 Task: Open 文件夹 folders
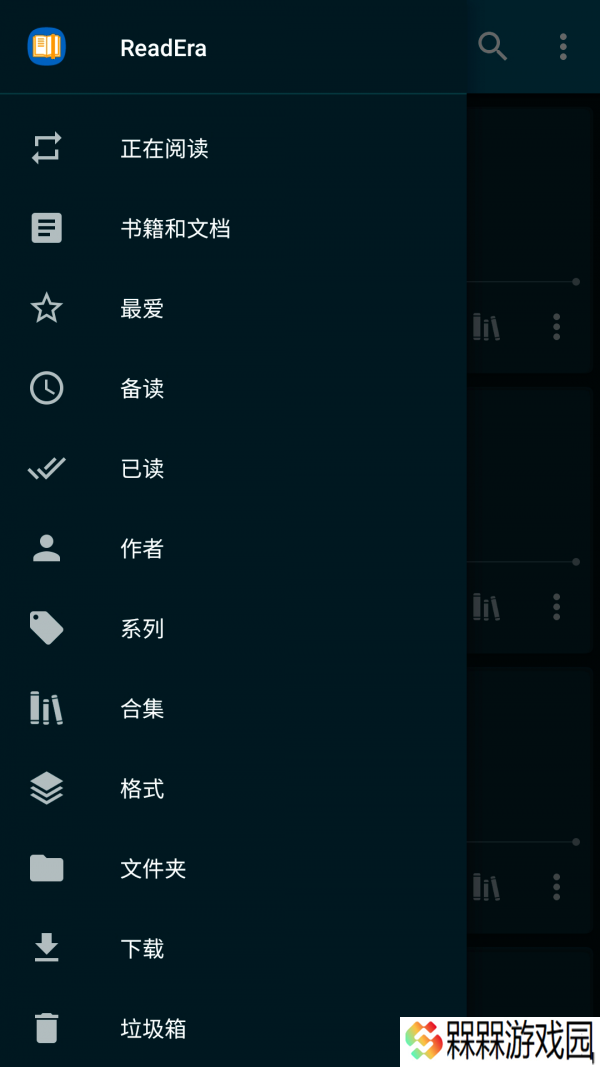pos(233,868)
